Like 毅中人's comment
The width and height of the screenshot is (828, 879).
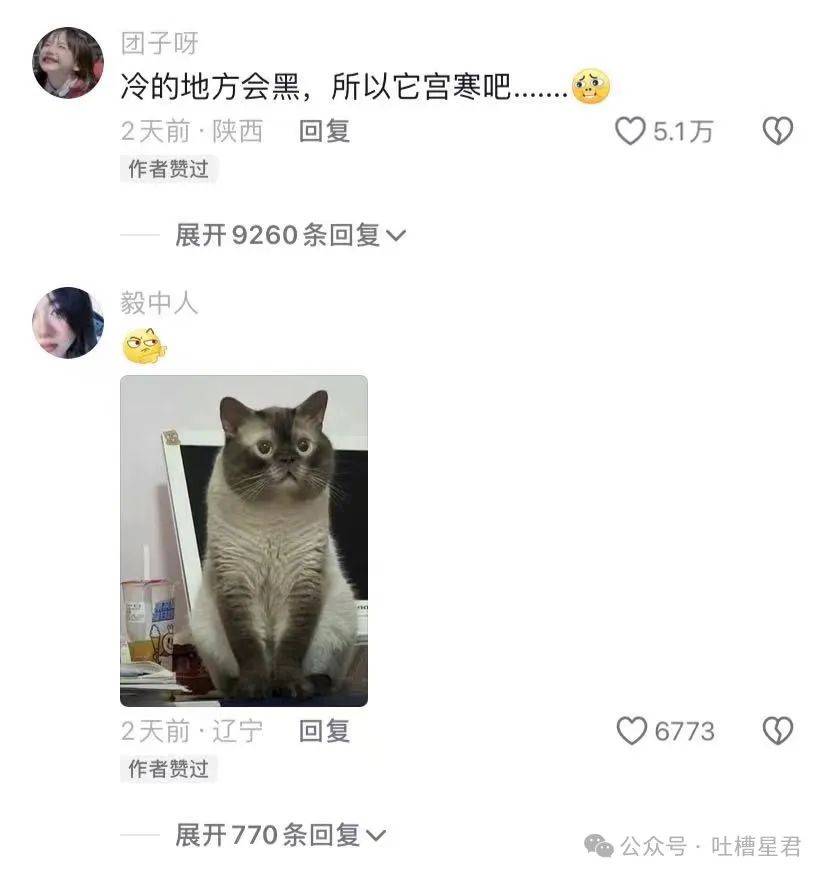pyautogui.click(x=632, y=731)
